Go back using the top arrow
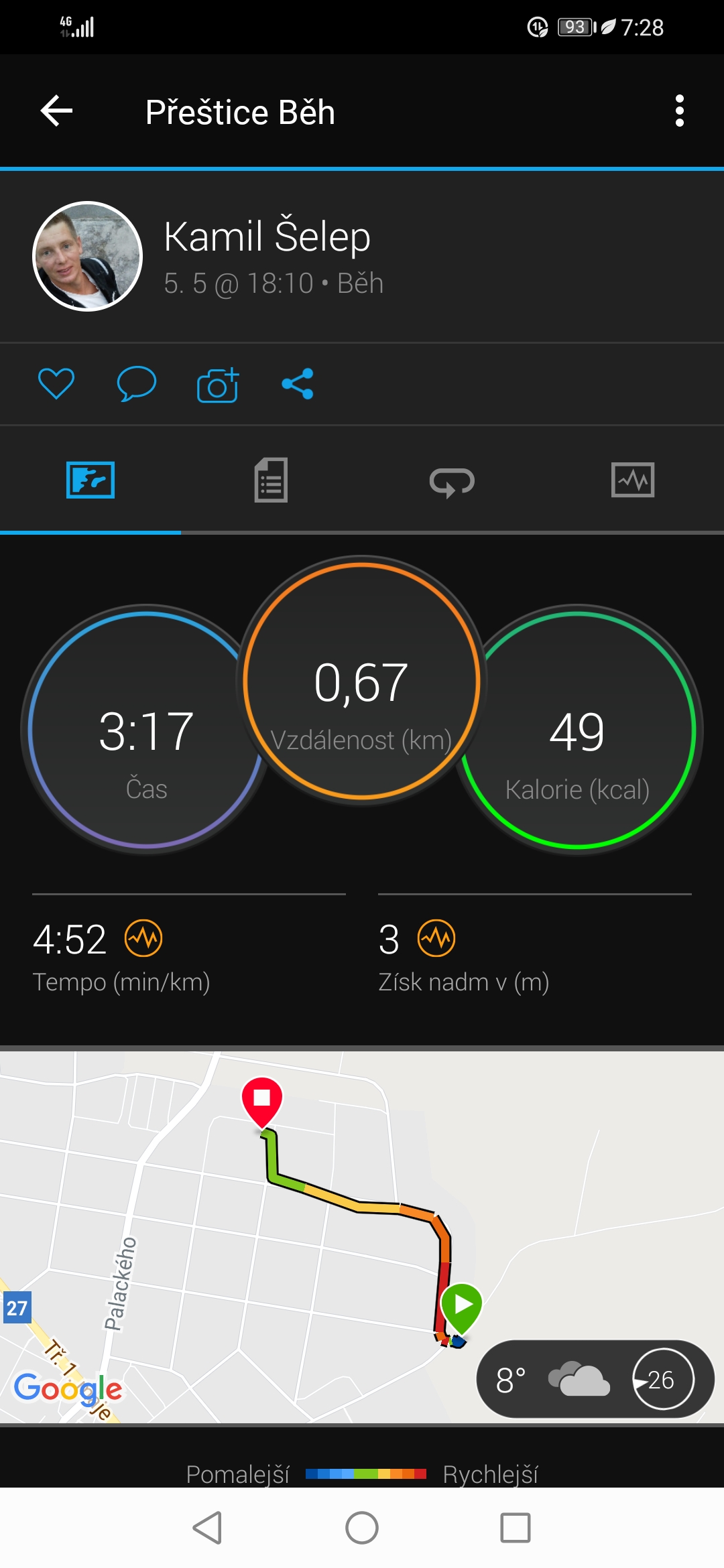This screenshot has height=1568, width=724. (x=56, y=111)
